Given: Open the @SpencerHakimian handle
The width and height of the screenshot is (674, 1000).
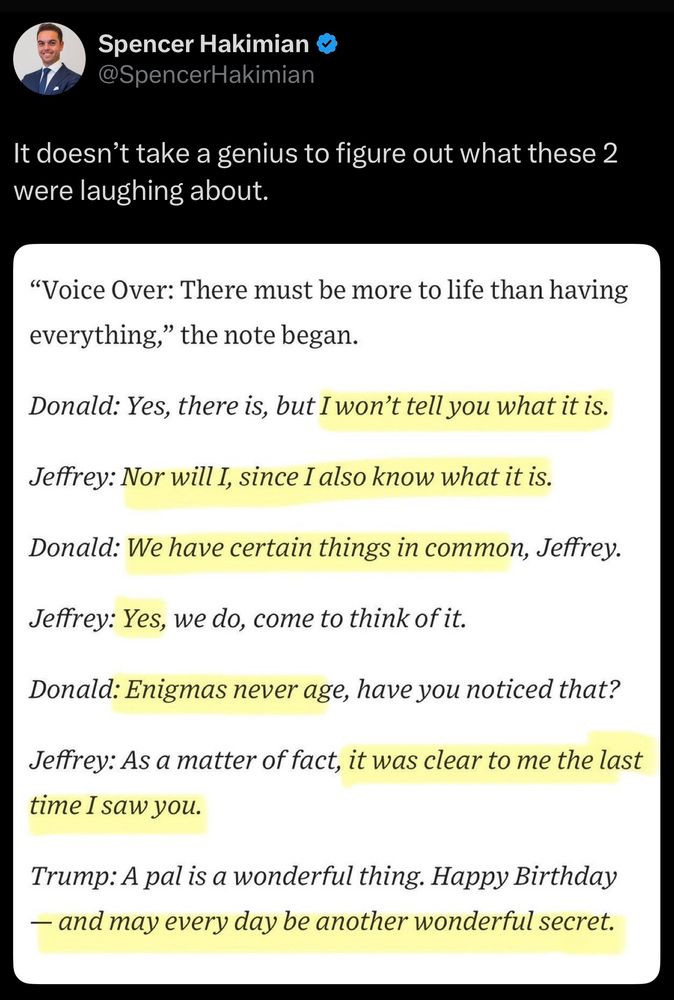Looking at the screenshot, I should [206, 75].
